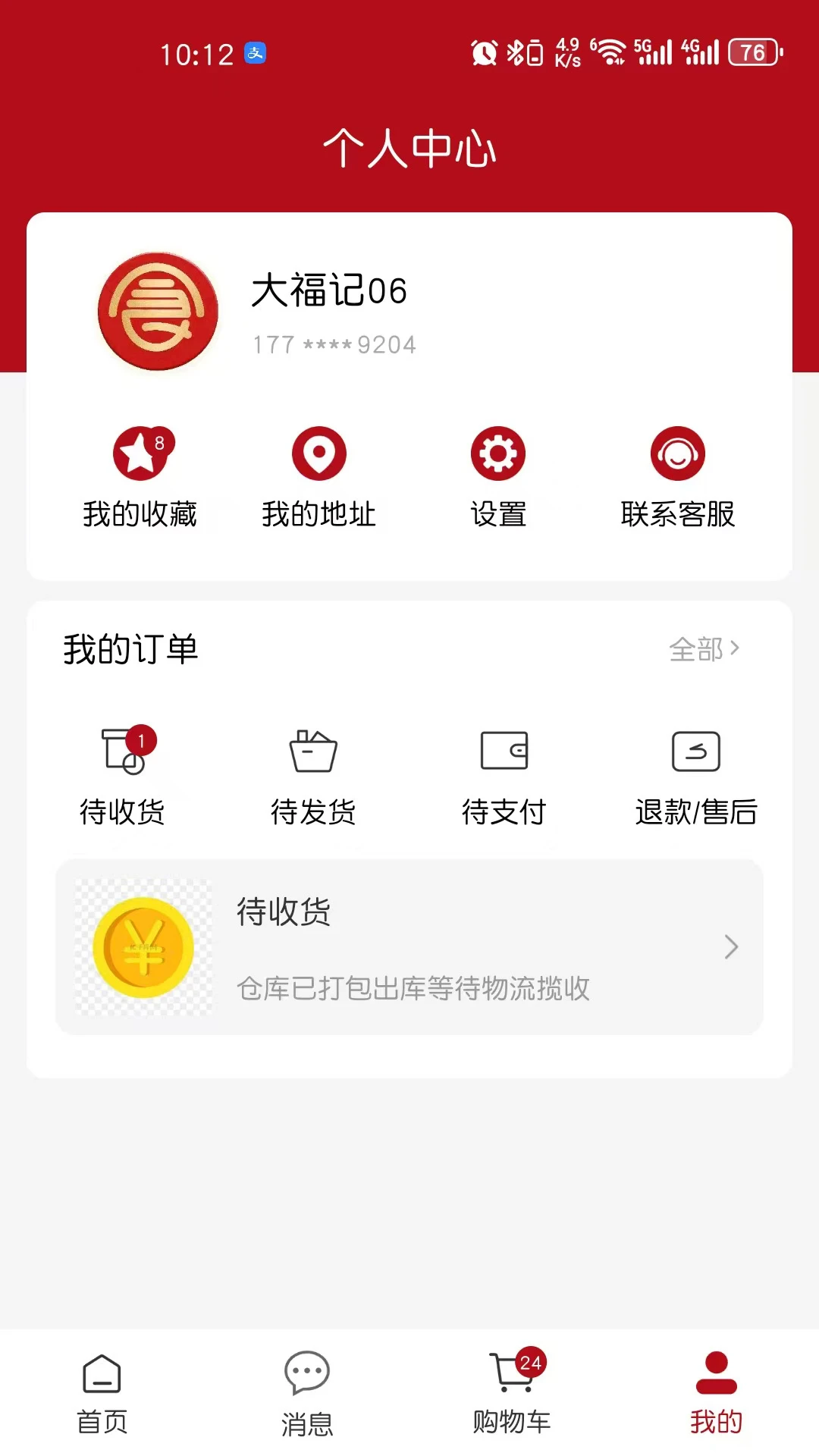This screenshot has height=1456, width=819.
Task: Open 待发货 pending shipment basket icon
Action: (x=315, y=751)
